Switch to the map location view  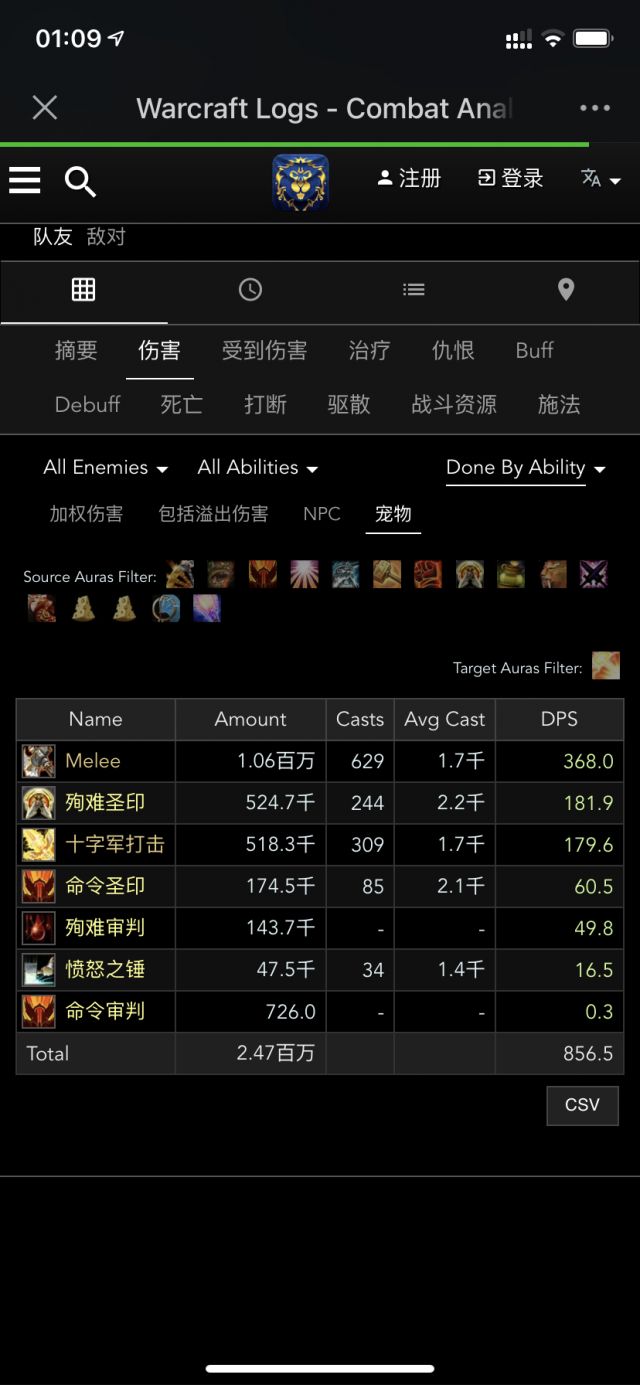tap(565, 290)
